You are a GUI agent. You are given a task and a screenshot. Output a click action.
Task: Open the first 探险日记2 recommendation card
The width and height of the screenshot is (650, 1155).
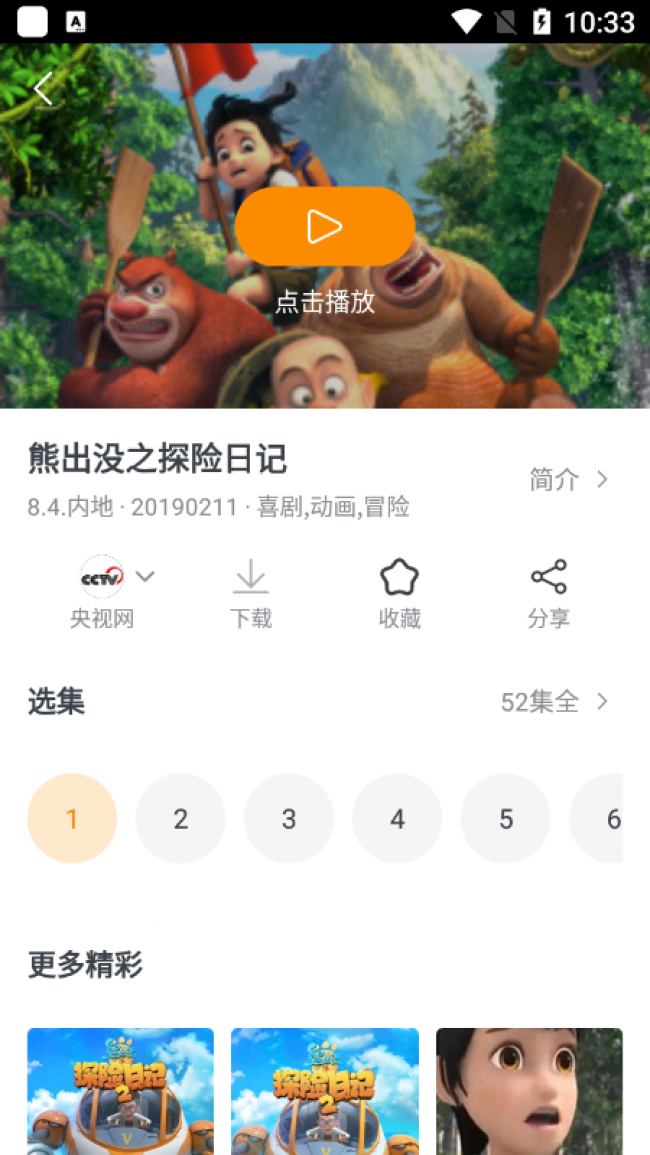tap(120, 1091)
